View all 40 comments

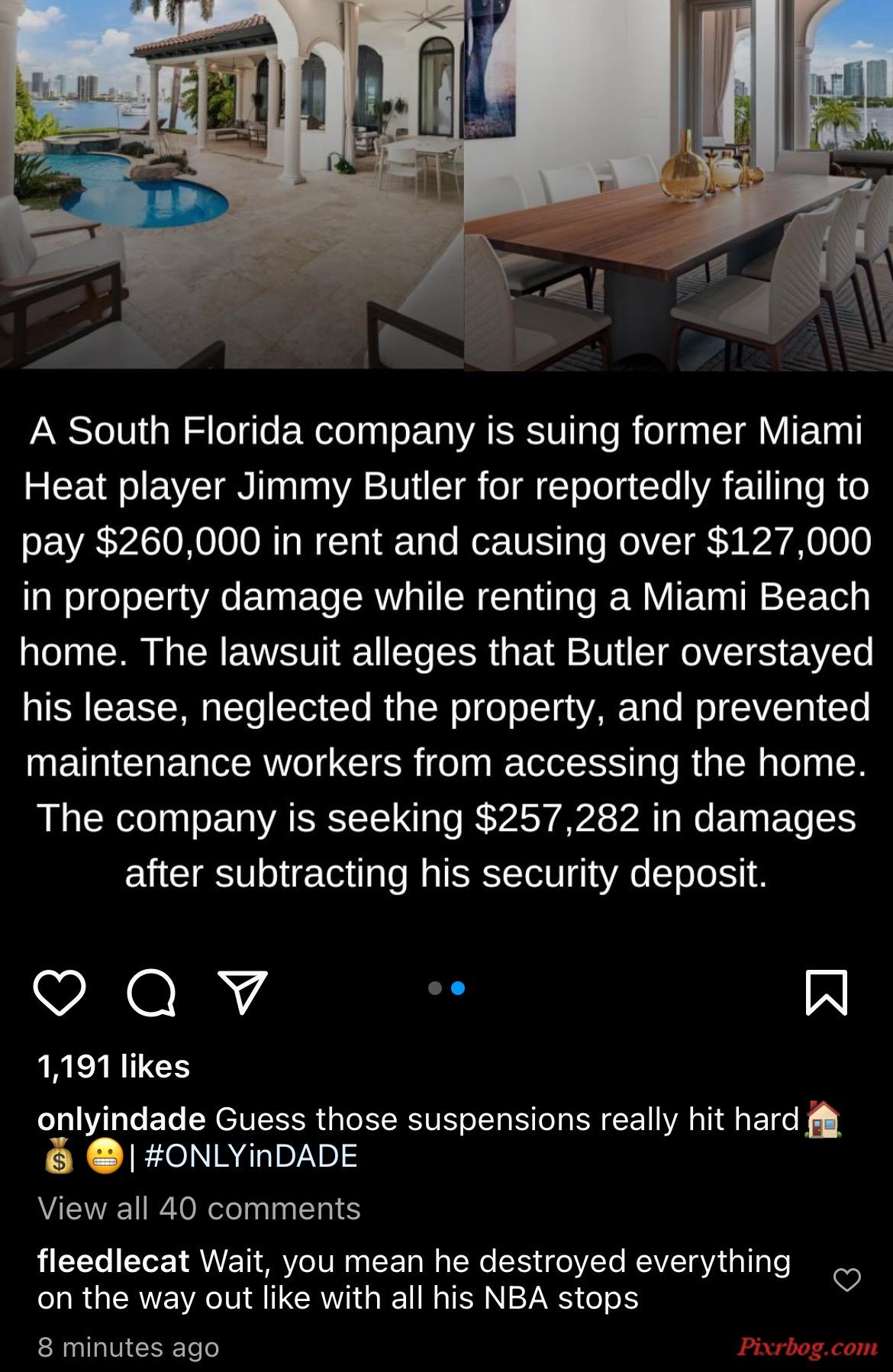(198, 1208)
